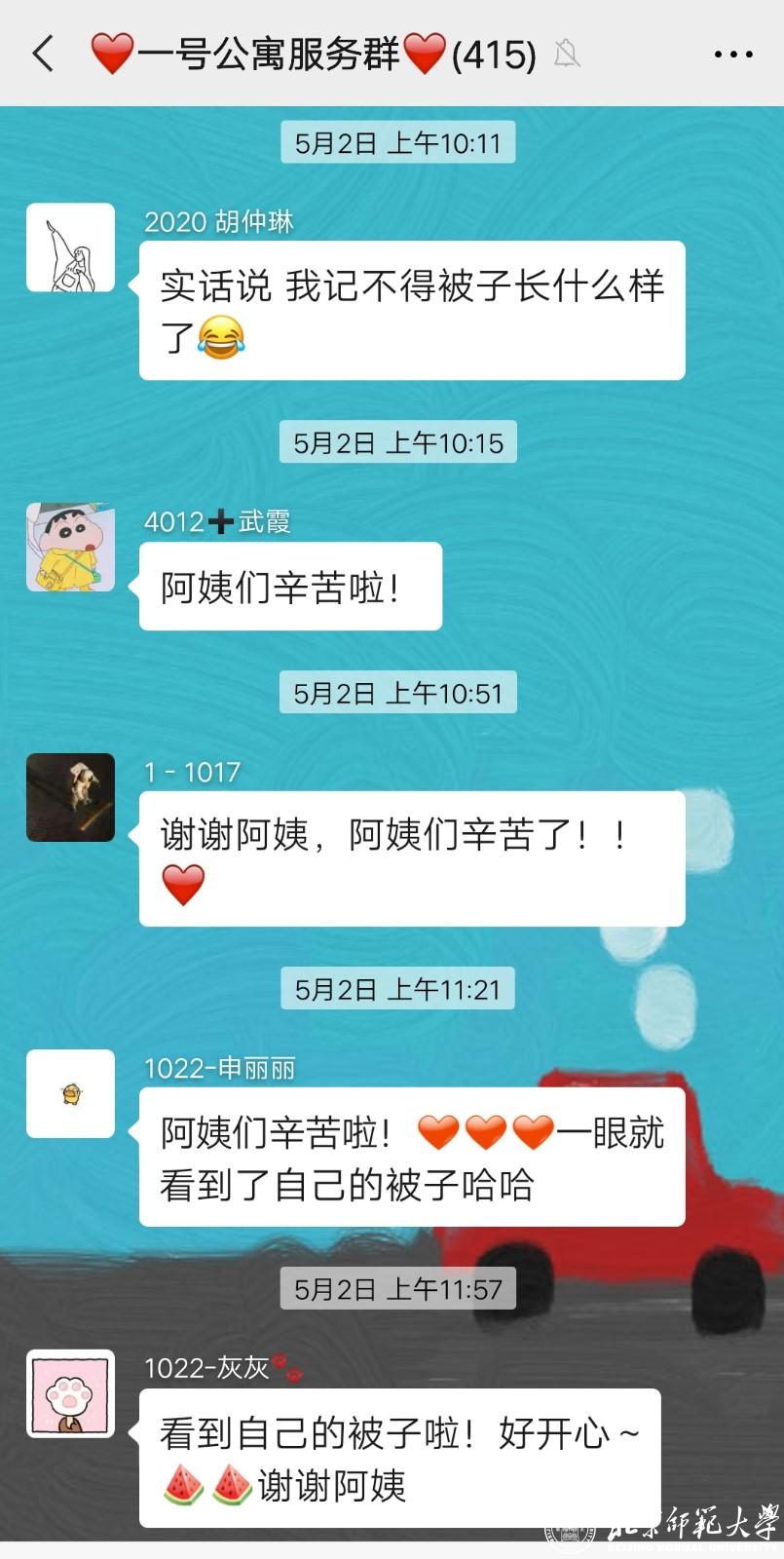View the avatar profile of 4012 武霞

tap(70, 548)
